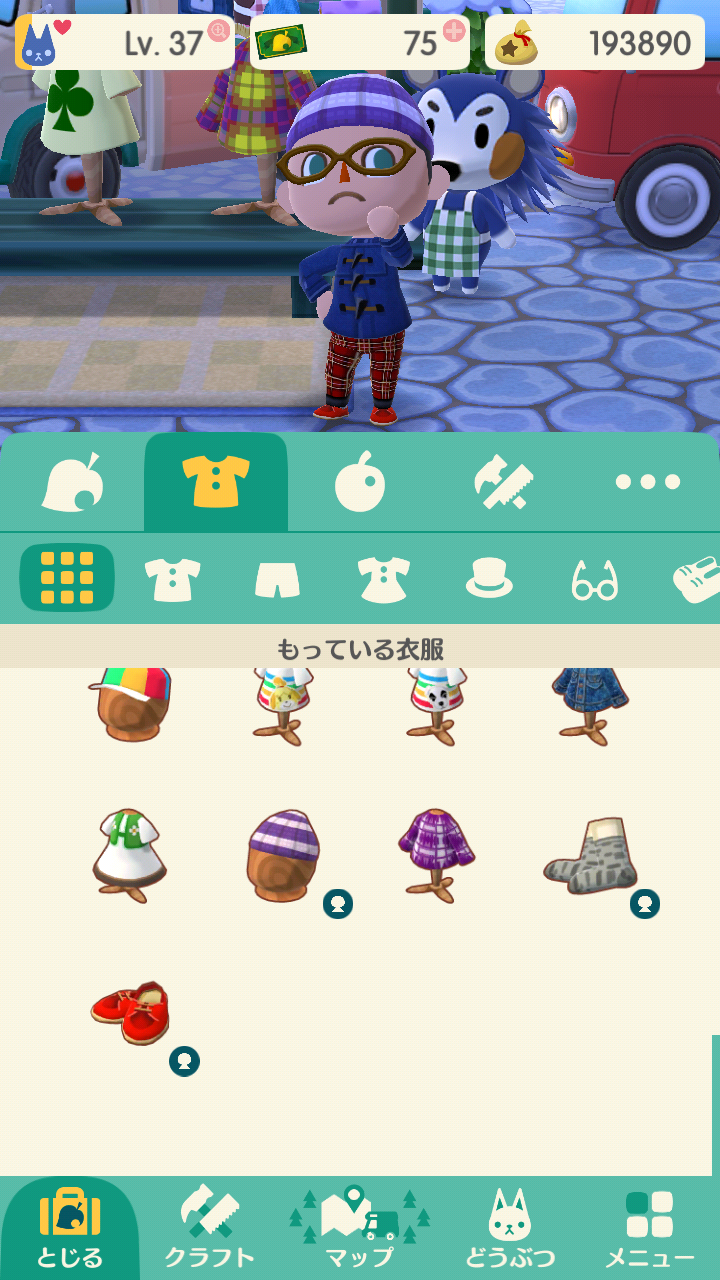Filter clothing by glasses

(x=595, y=580)
